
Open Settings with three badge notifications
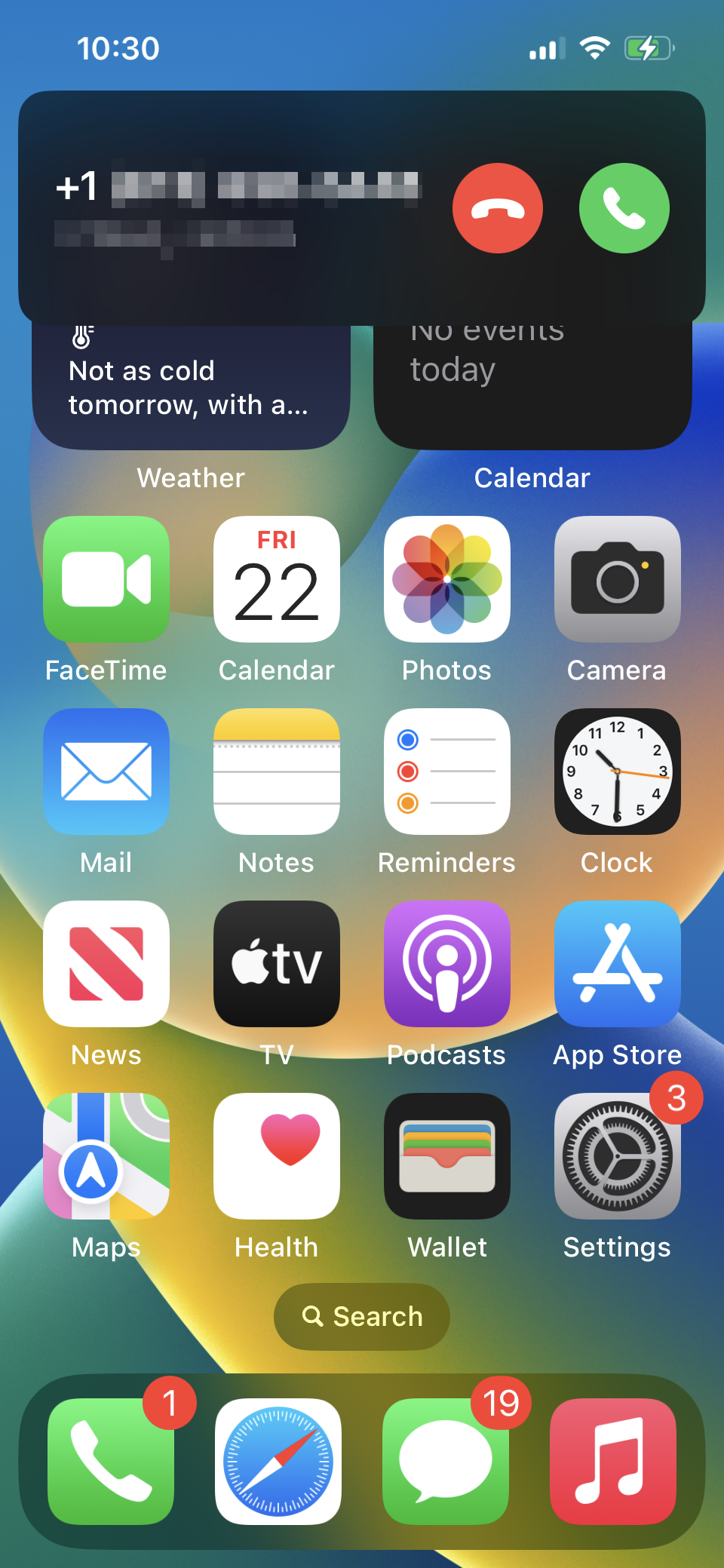click(617, 1156)
